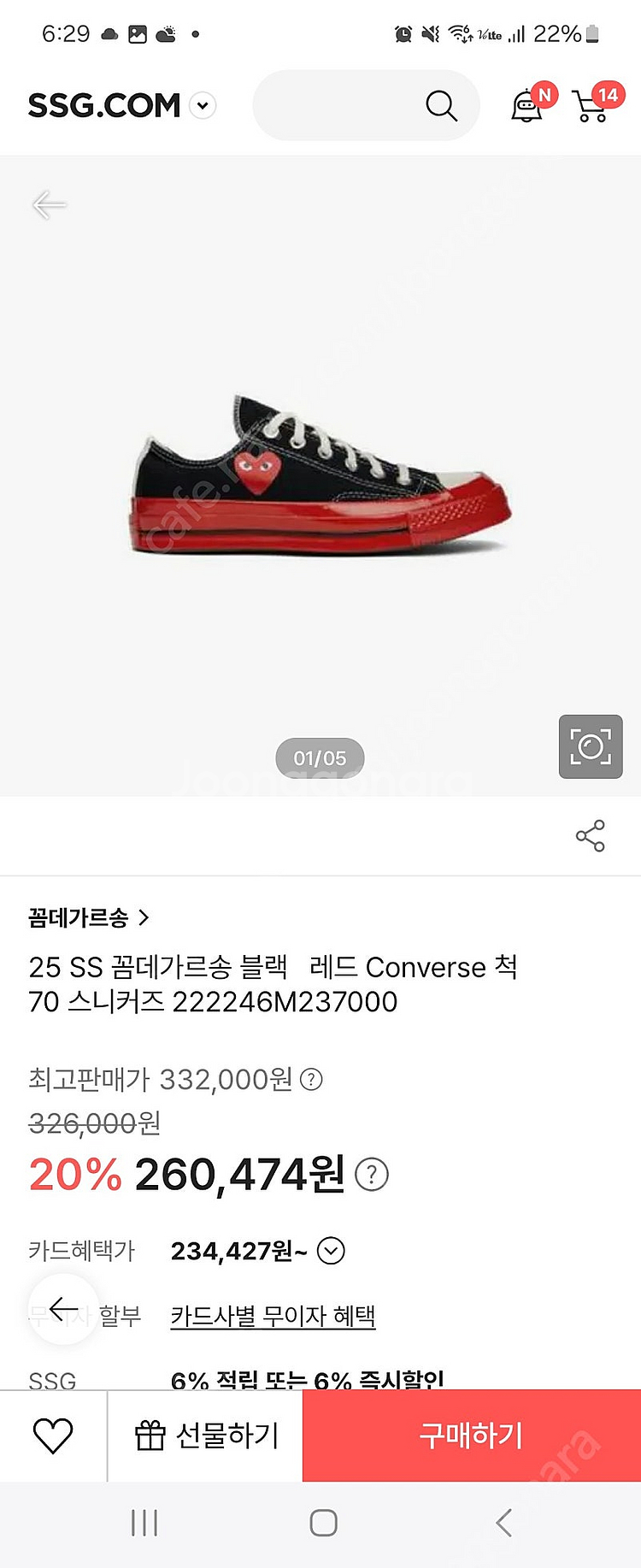Go back using the arrow above the photo
The width and height of the screenshot is (641, 1568).
click(x=49, y=205)
